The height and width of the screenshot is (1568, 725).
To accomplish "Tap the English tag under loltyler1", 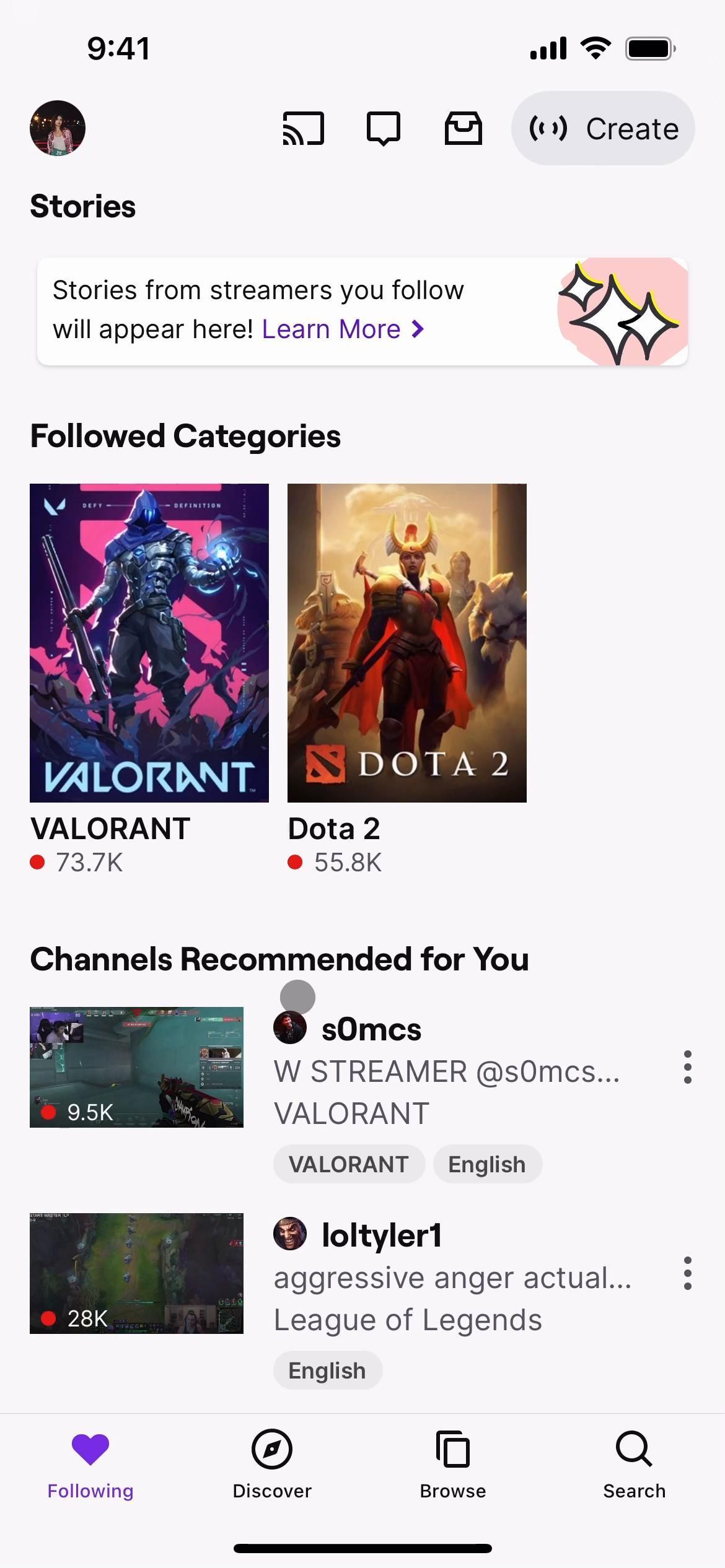I will point(327,1370).
